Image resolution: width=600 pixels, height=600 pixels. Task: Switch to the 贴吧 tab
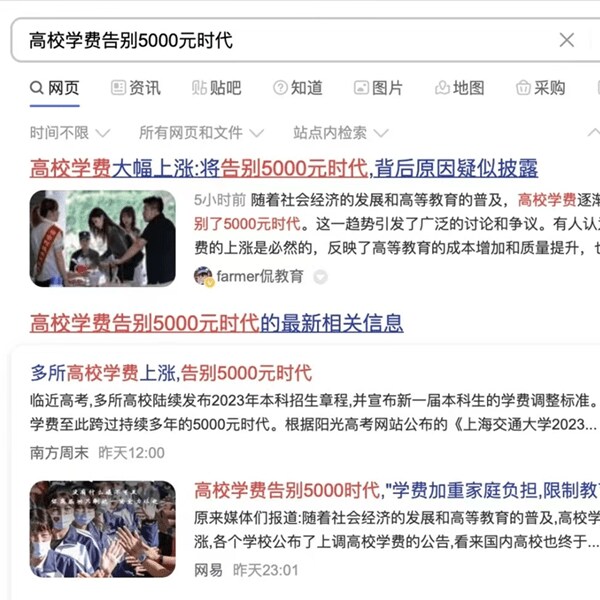coord(216,88)
